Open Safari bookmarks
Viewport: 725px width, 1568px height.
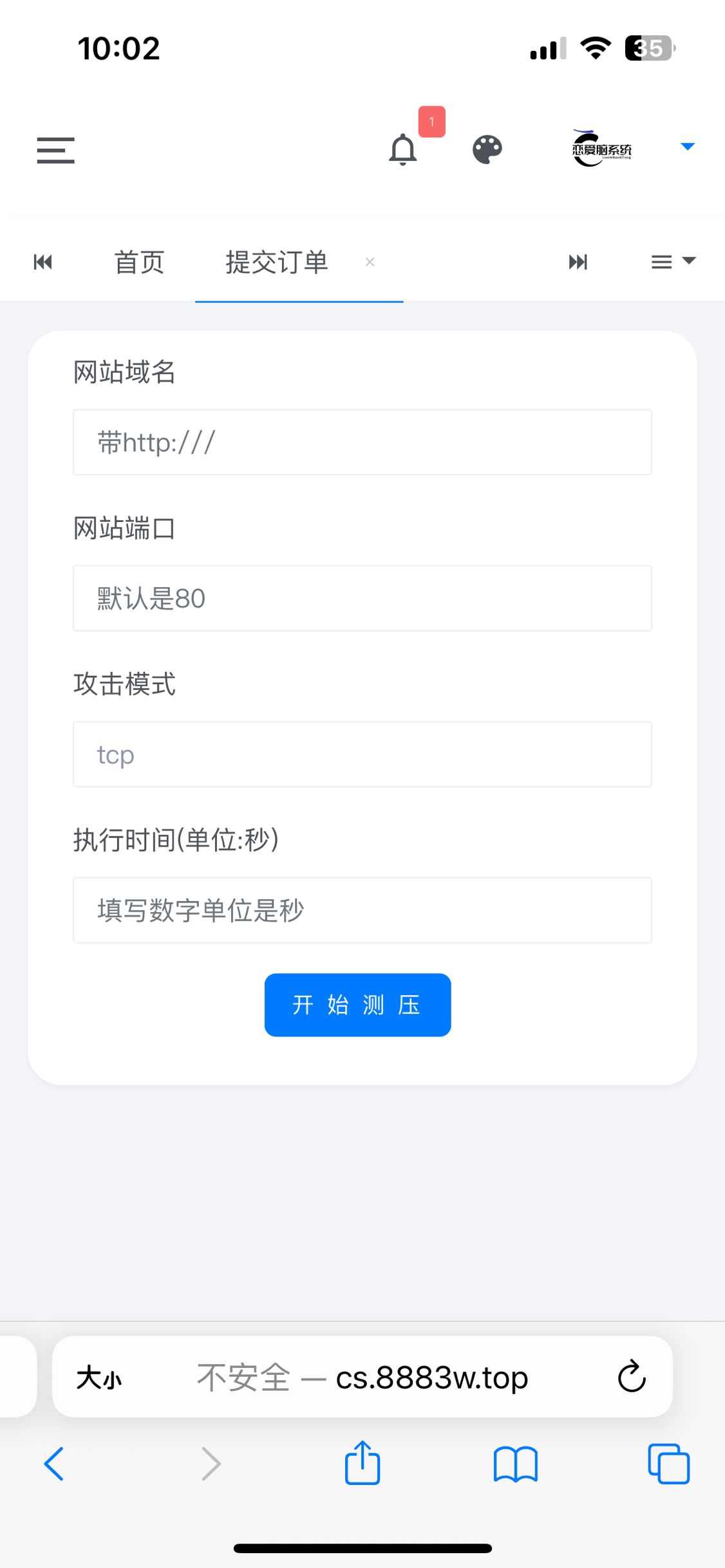[x=515, y=1463]
